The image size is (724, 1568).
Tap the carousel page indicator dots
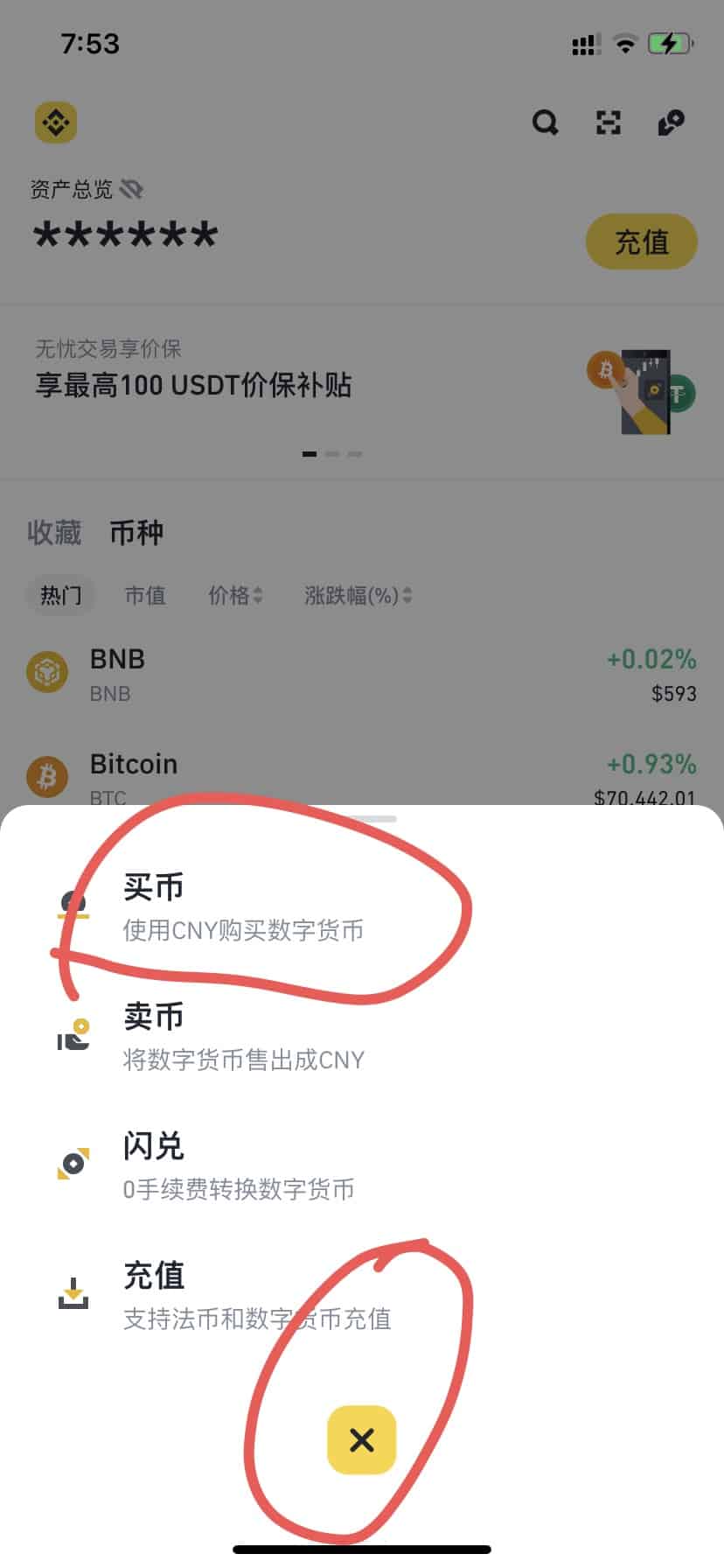click(332, 454)
